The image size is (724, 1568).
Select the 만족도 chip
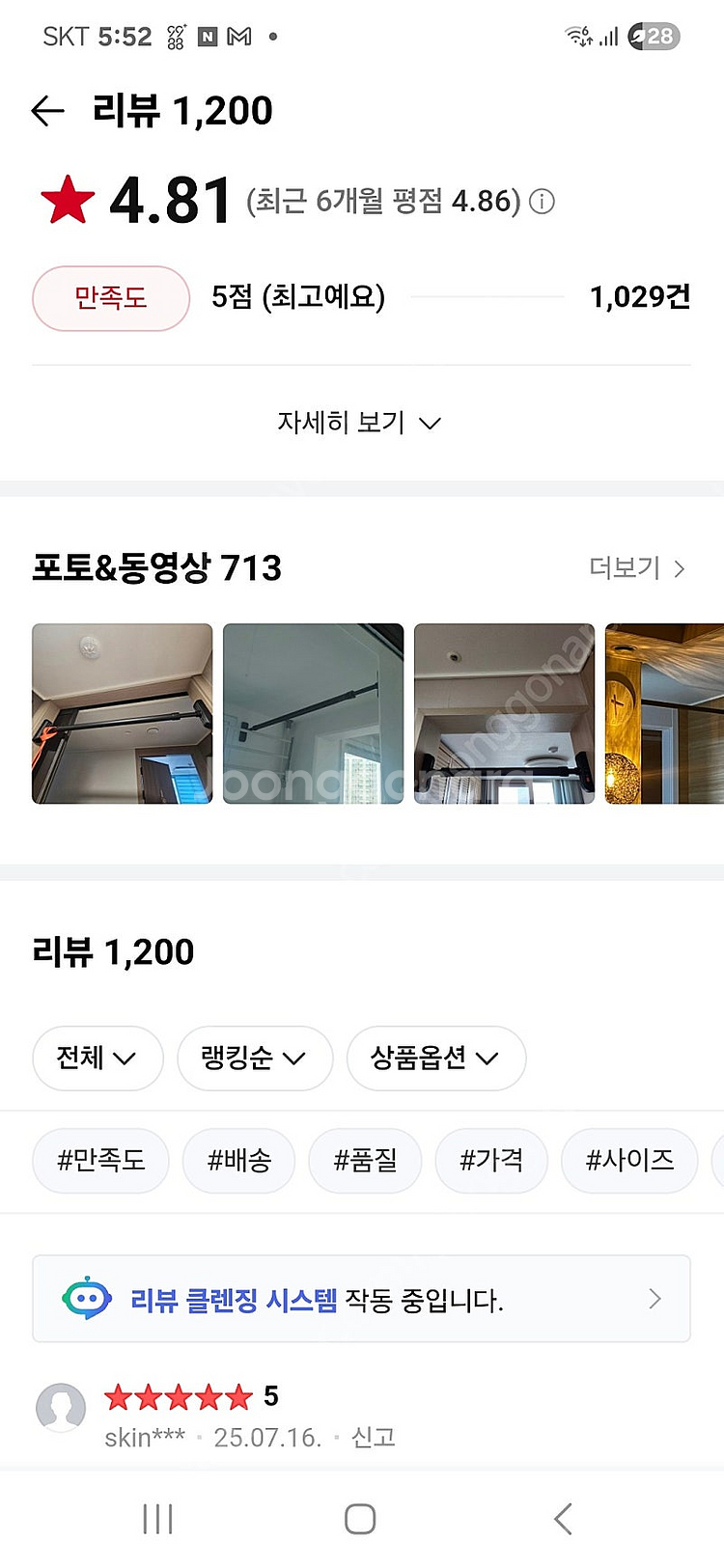111,298
